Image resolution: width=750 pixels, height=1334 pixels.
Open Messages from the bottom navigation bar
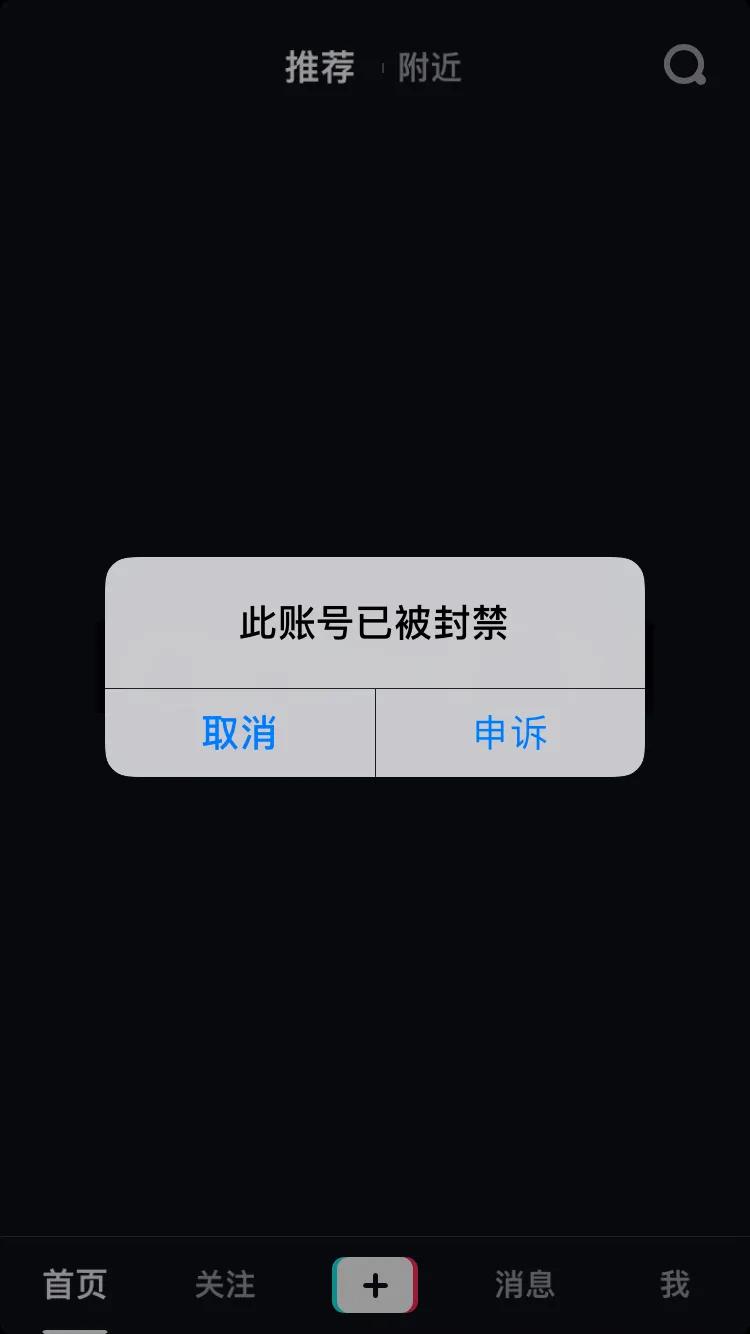[524, 1286]
